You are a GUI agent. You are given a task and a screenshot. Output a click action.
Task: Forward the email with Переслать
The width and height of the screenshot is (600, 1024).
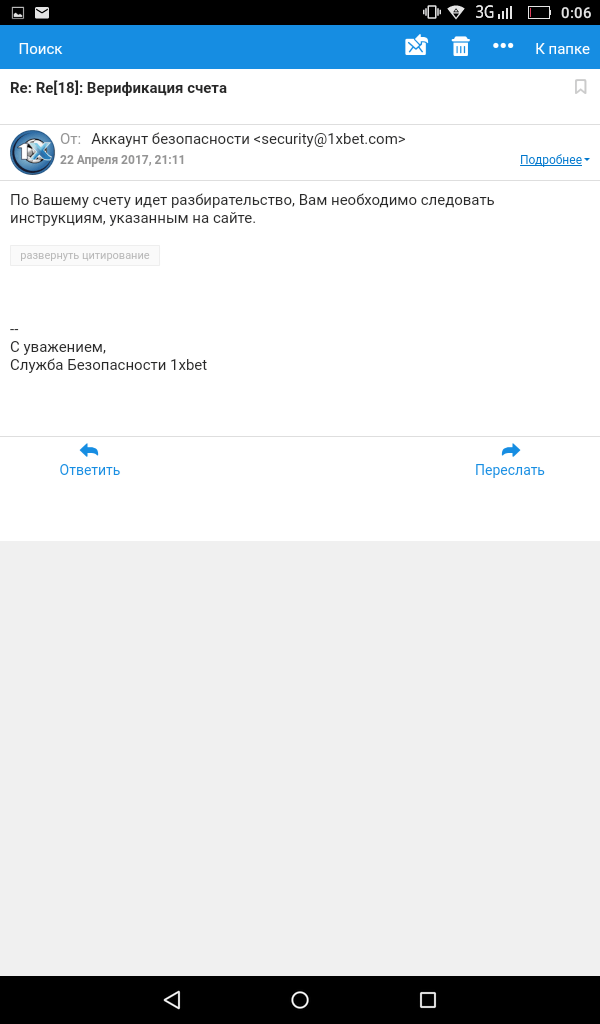(510, 460)
